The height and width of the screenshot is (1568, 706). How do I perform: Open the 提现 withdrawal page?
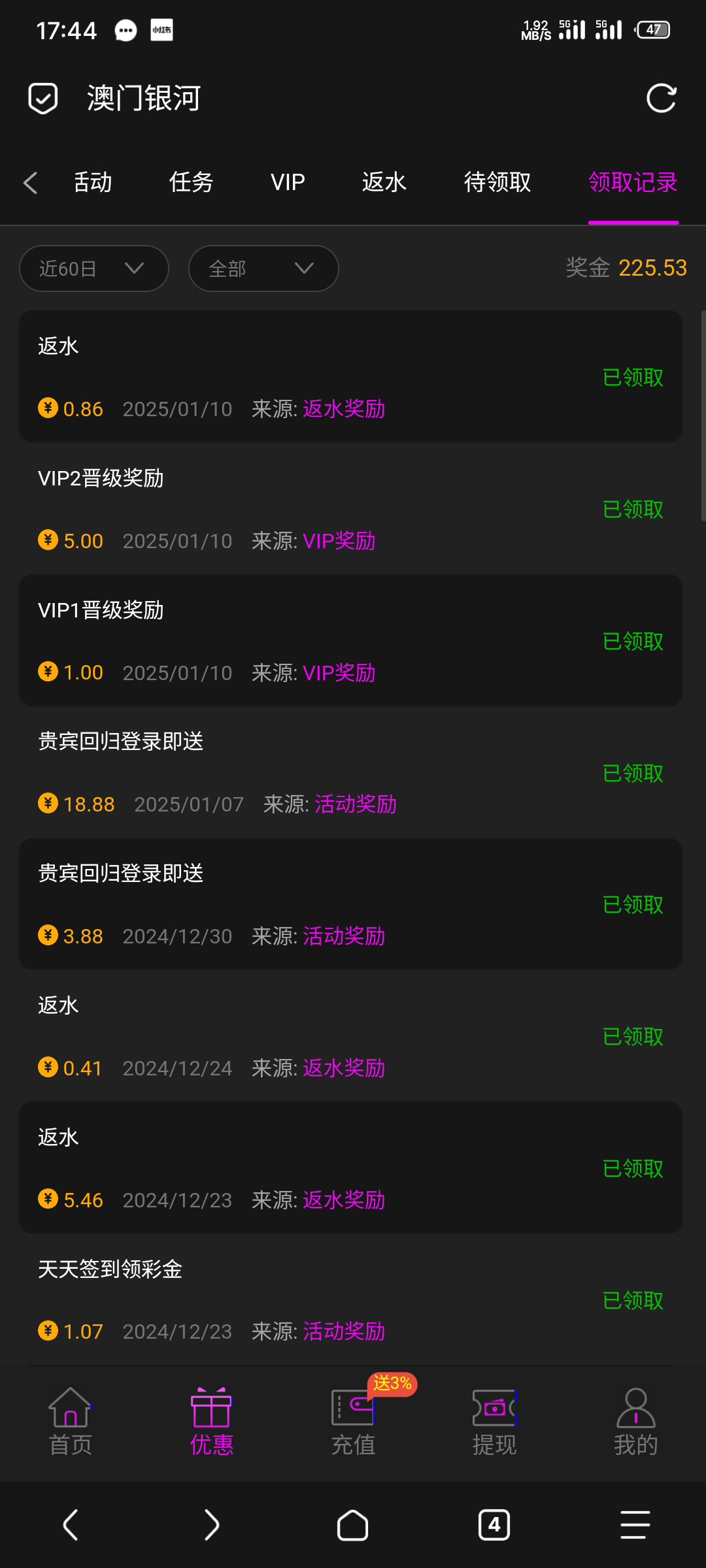(494, 1422)
